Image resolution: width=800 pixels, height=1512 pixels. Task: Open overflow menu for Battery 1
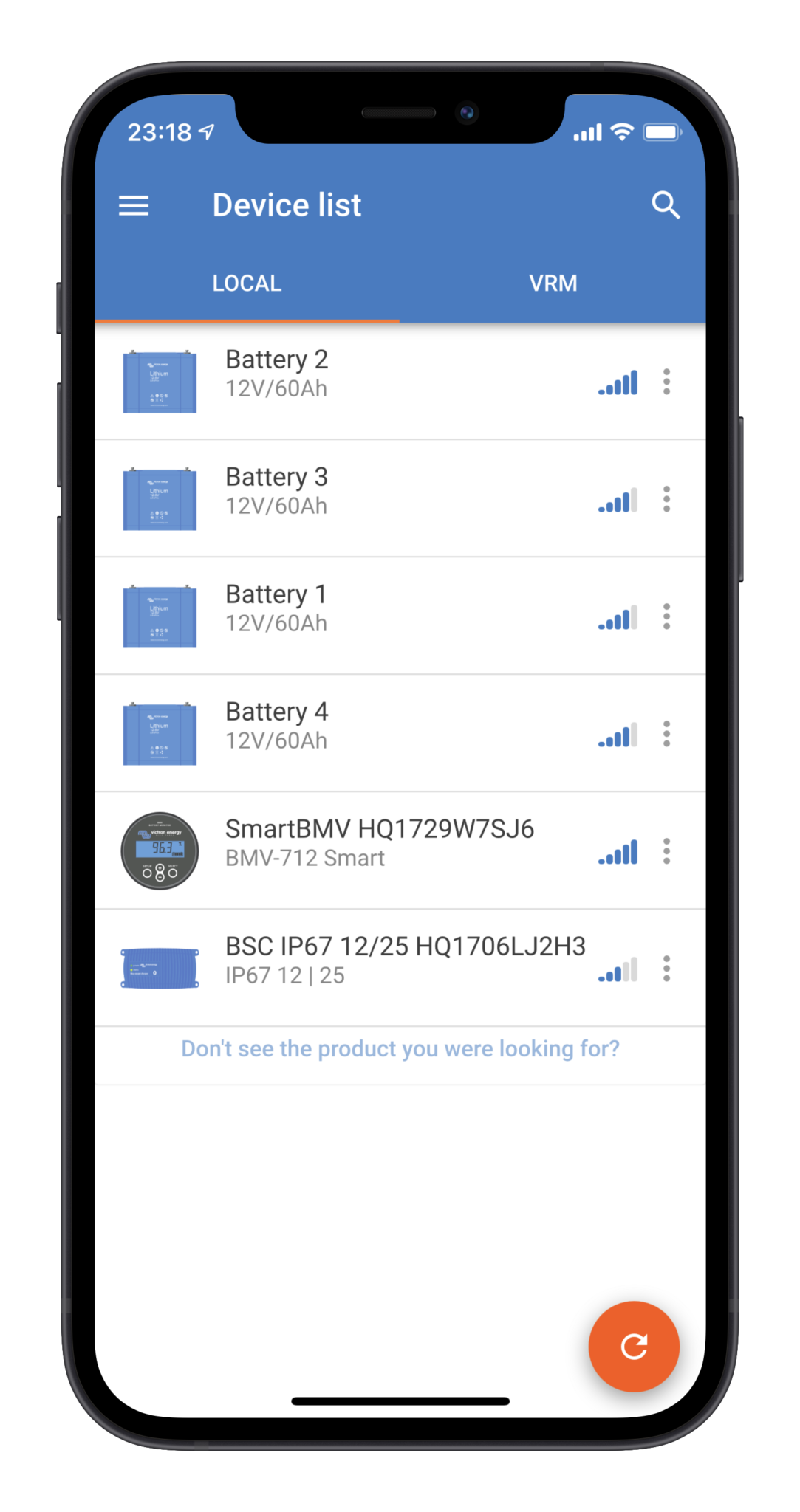[666, 616]
